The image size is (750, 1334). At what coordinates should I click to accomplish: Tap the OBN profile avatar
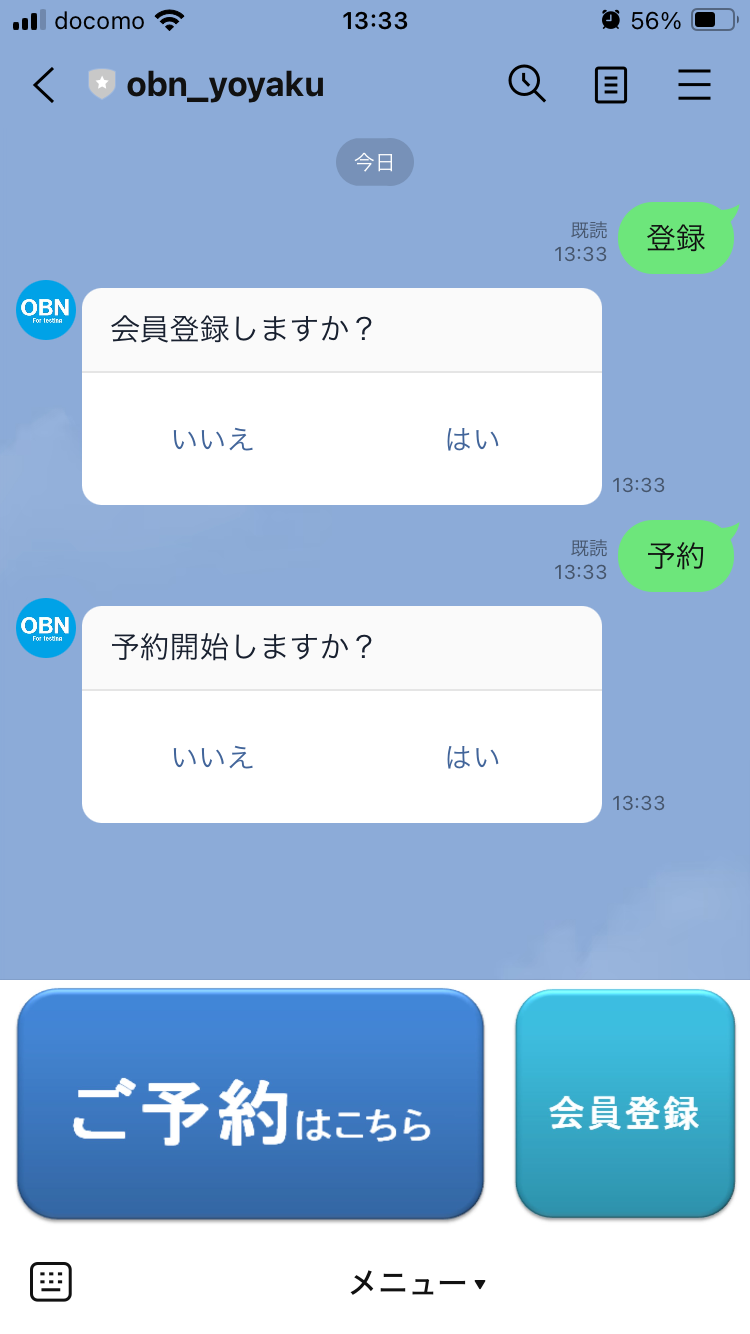pos(44,310)
